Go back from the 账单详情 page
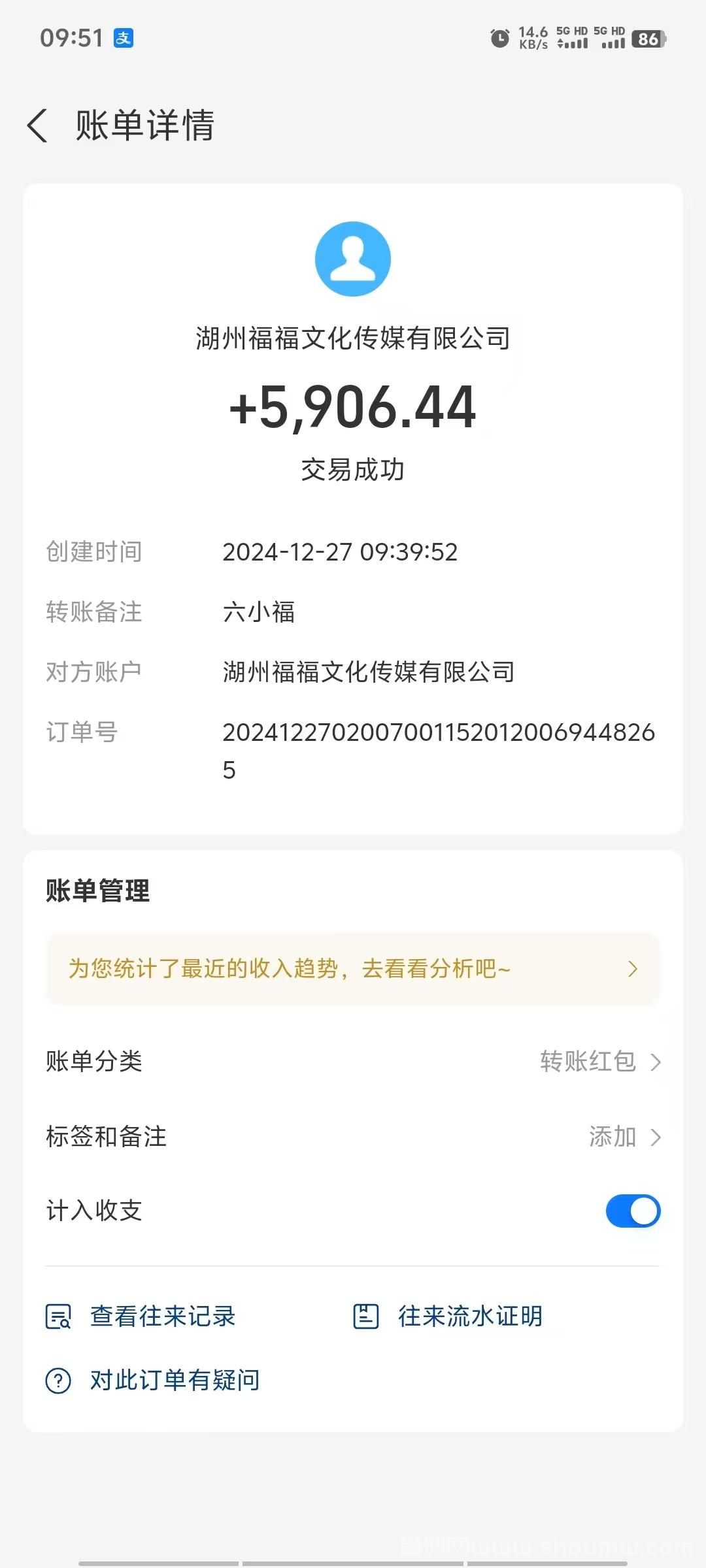 pos(38,125)
